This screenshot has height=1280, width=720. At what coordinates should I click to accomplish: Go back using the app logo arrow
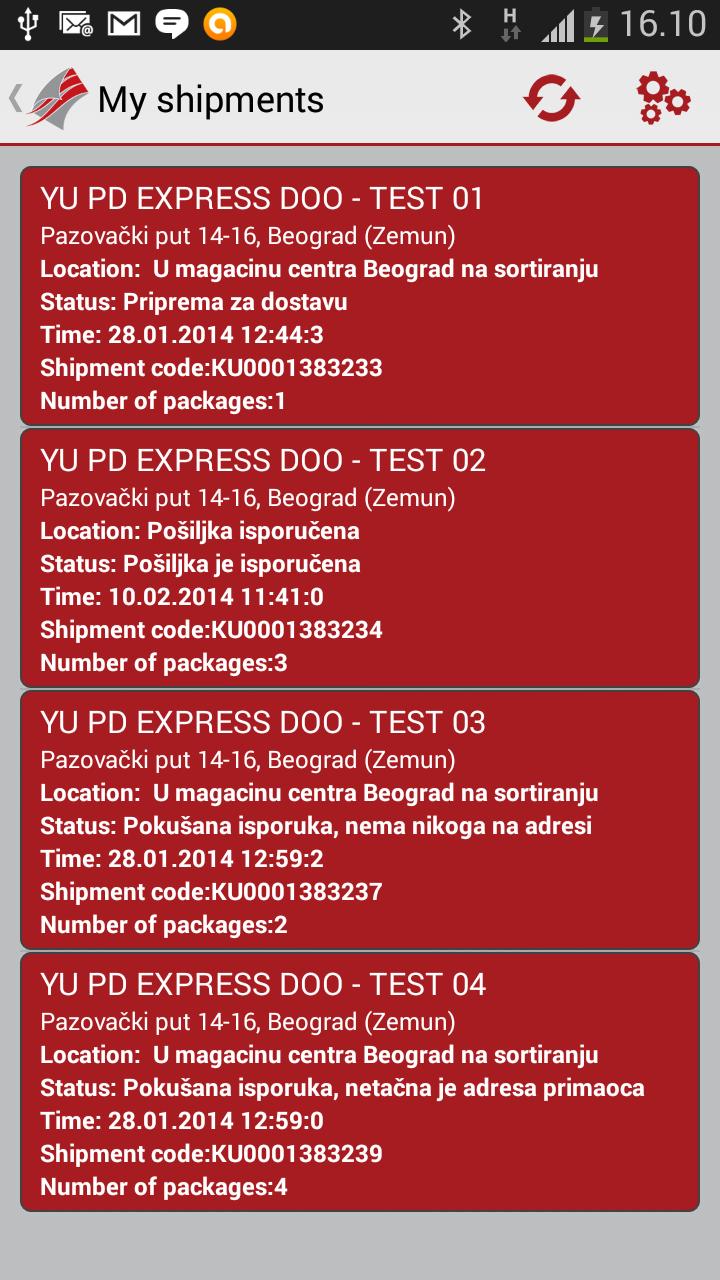tap(48, 99)
